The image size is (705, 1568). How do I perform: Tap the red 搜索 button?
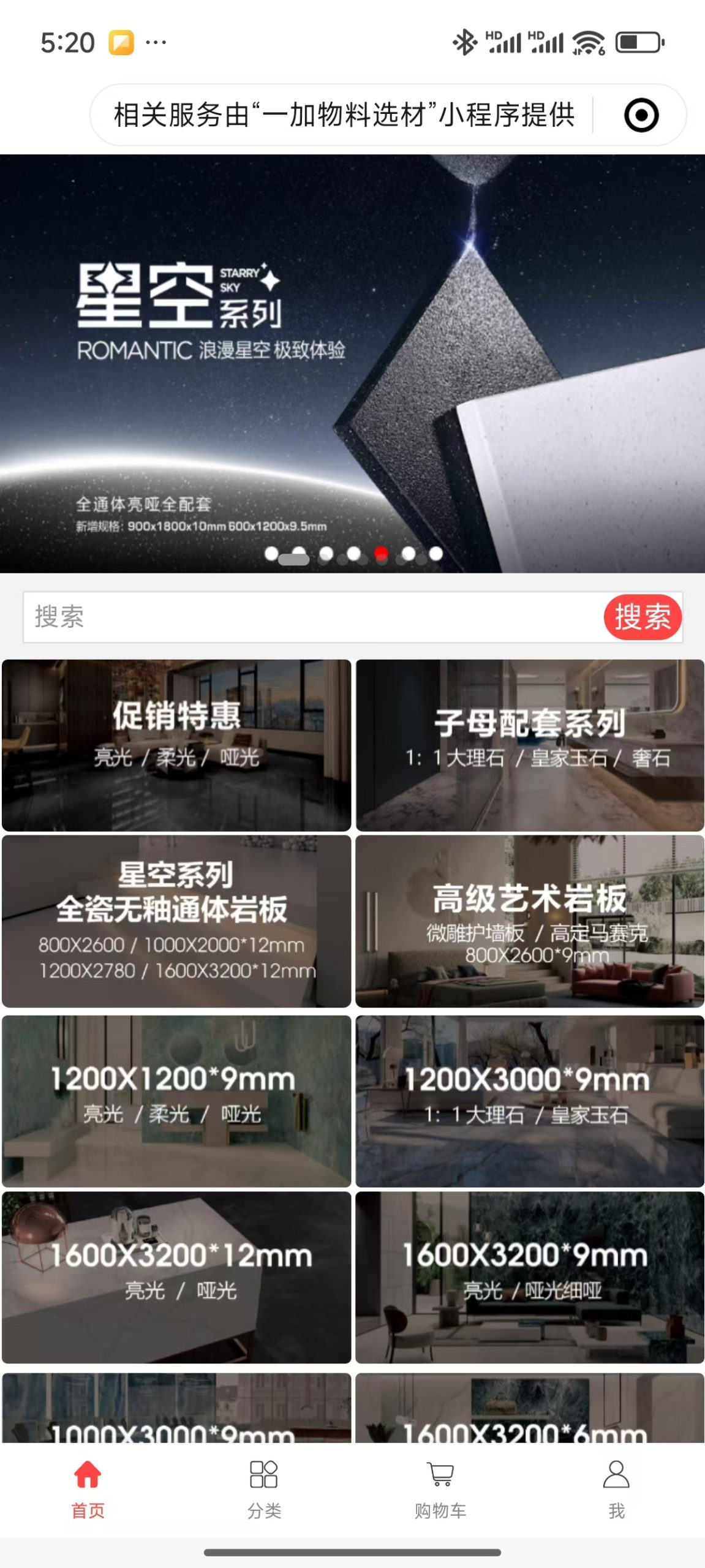click(x=642, y=617)
